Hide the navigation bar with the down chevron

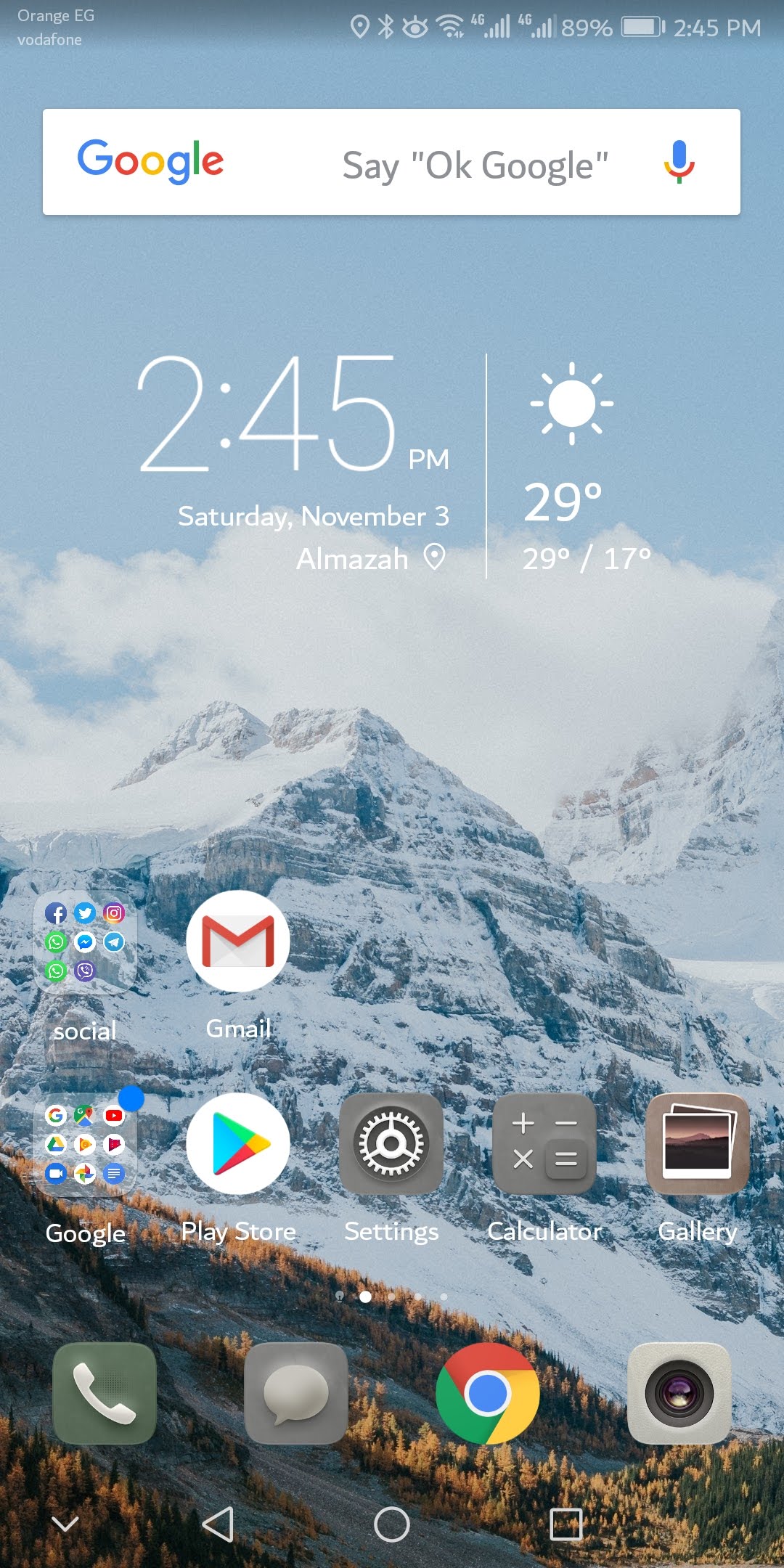tap(65, 1524)
